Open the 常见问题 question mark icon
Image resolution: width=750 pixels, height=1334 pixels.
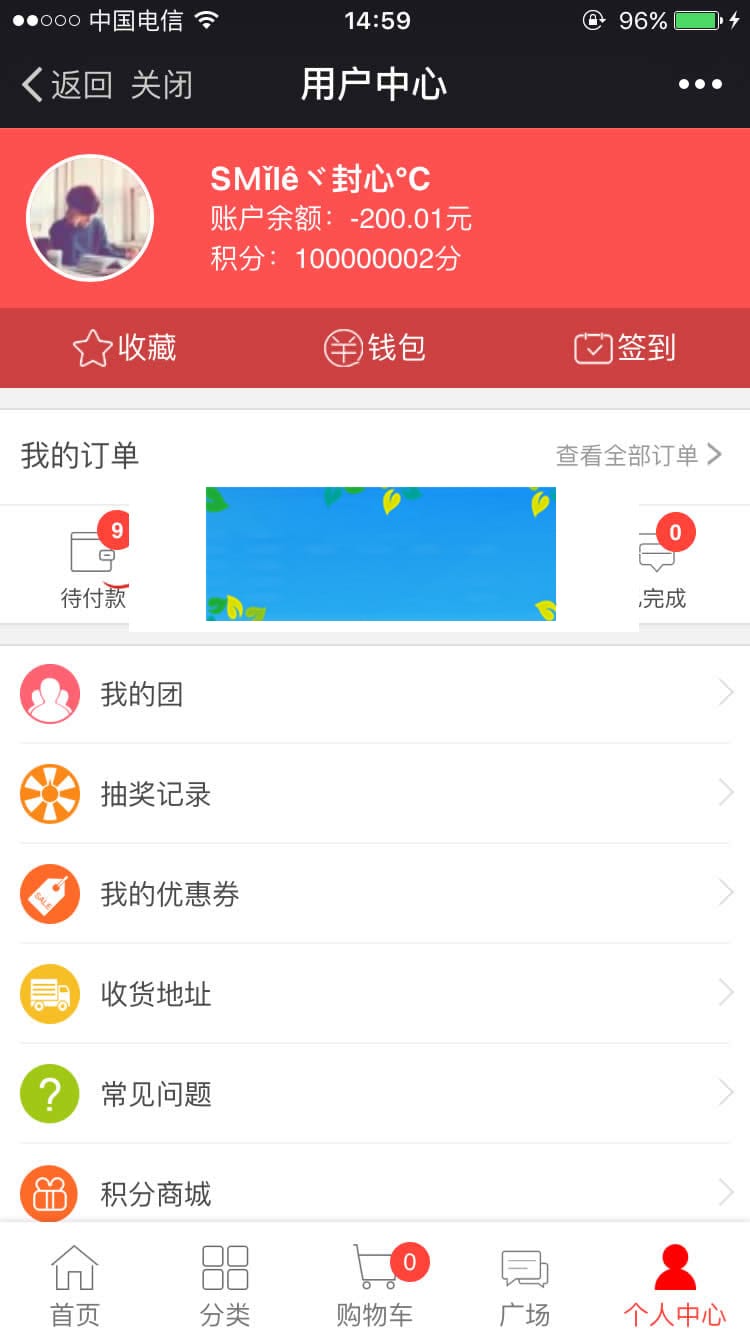pyautogui.click(x=50, y=1093)
